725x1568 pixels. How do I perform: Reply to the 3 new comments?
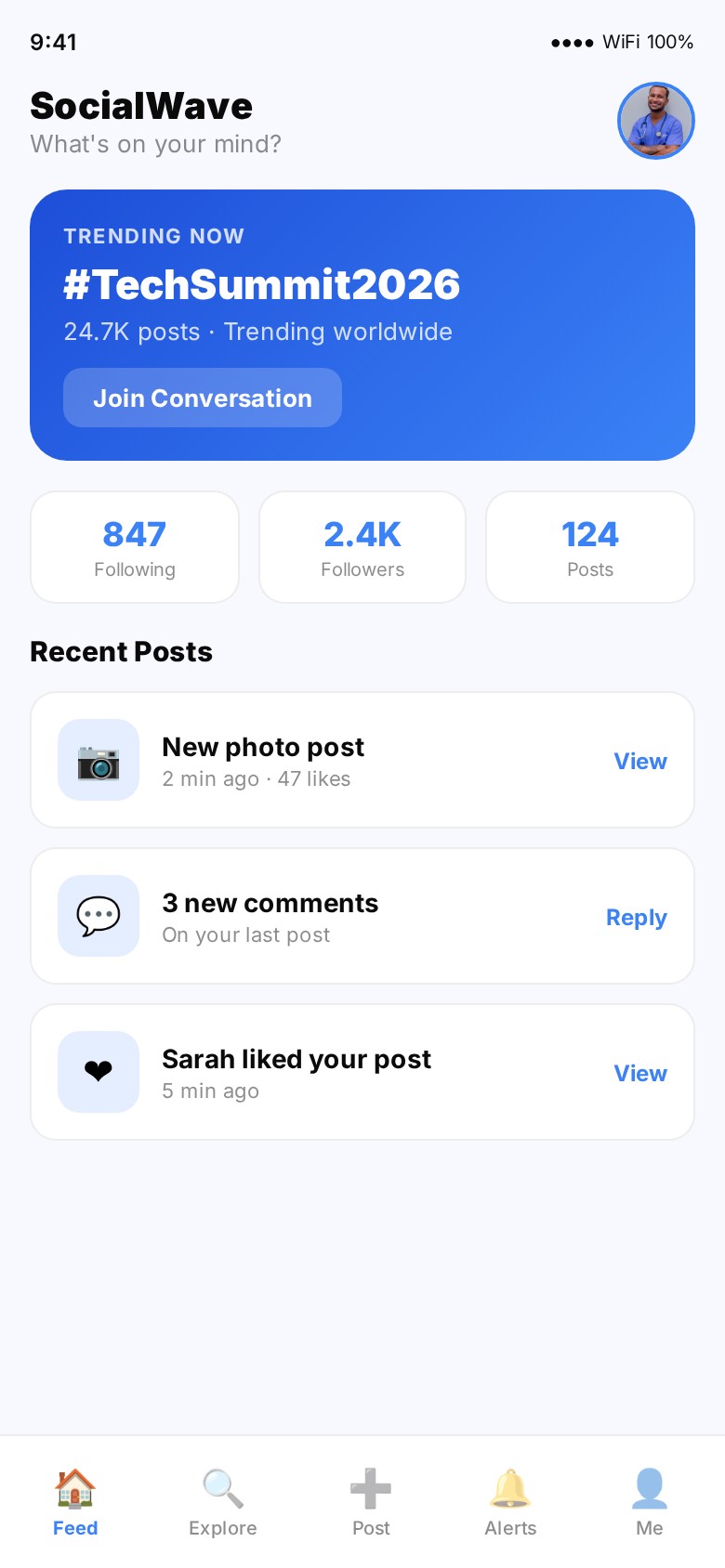click(637, 917)
